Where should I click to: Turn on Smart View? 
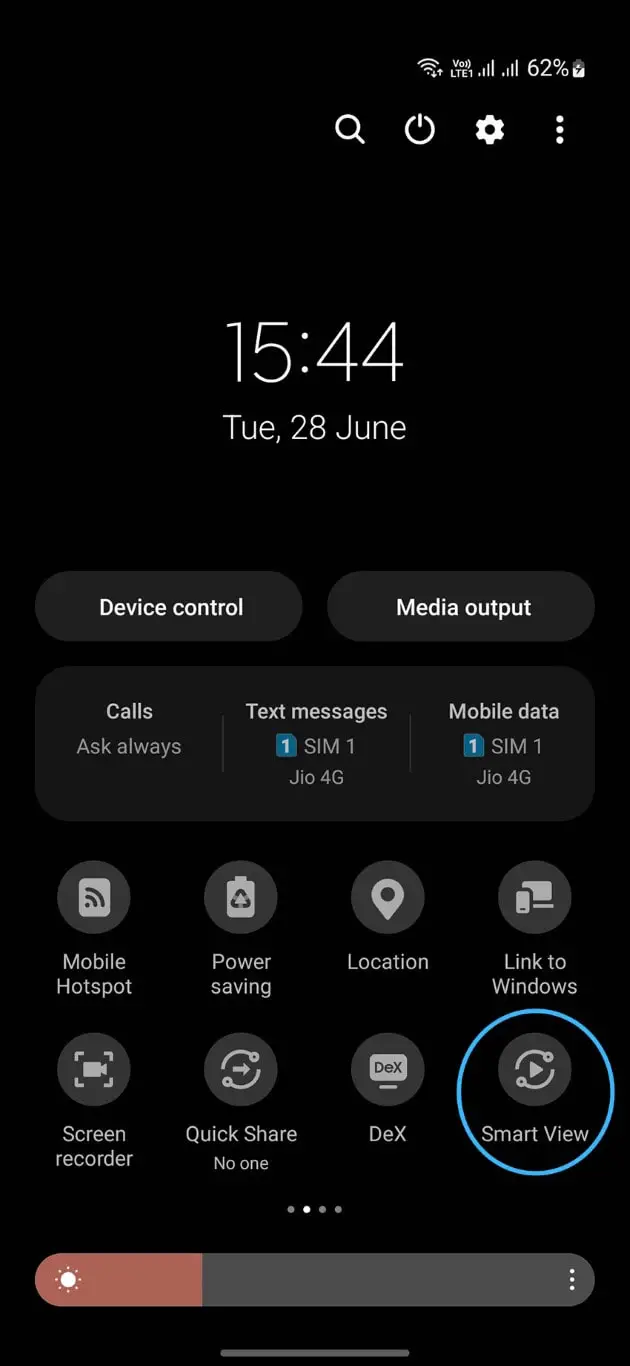coord(535,1069)
